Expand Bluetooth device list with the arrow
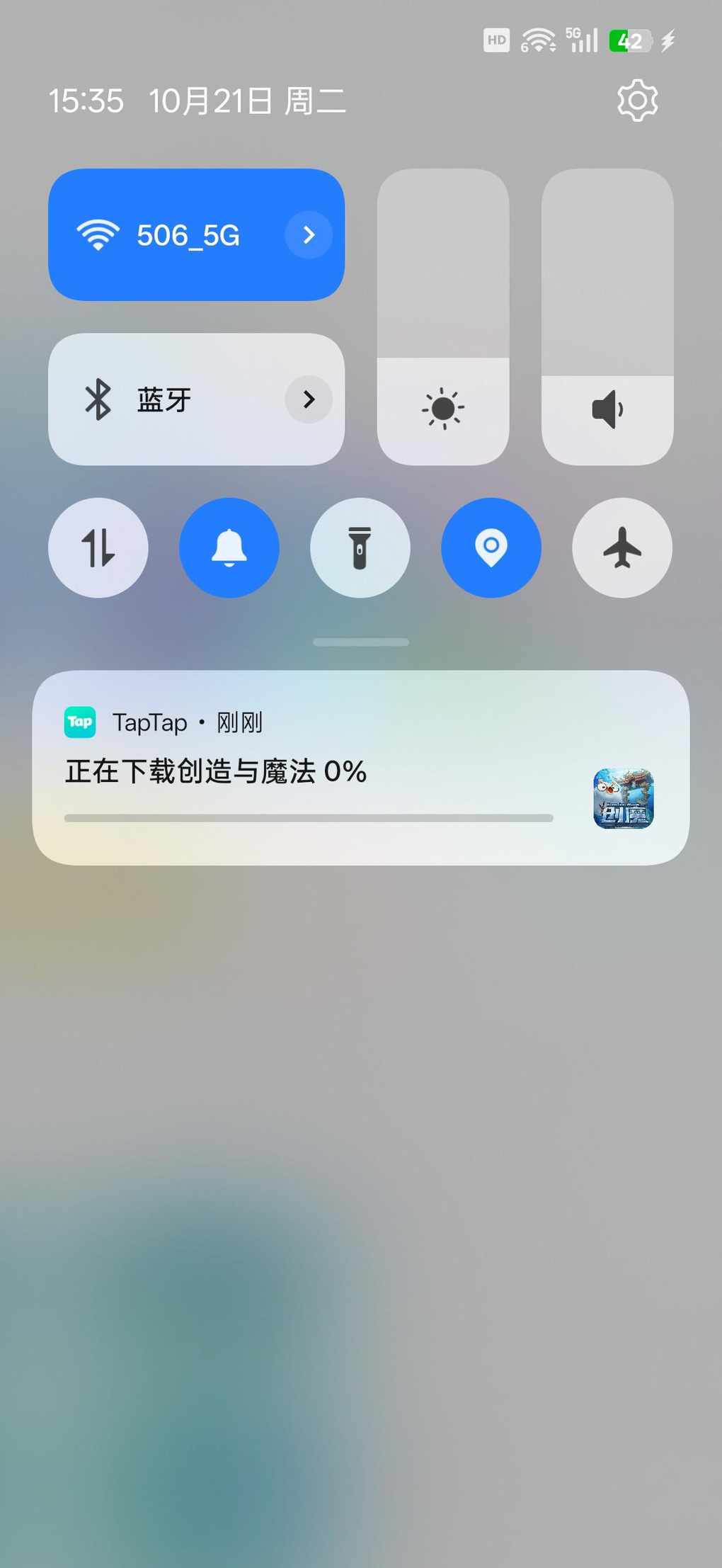This screenshot has width=722, height=1568. coord(309,399)
